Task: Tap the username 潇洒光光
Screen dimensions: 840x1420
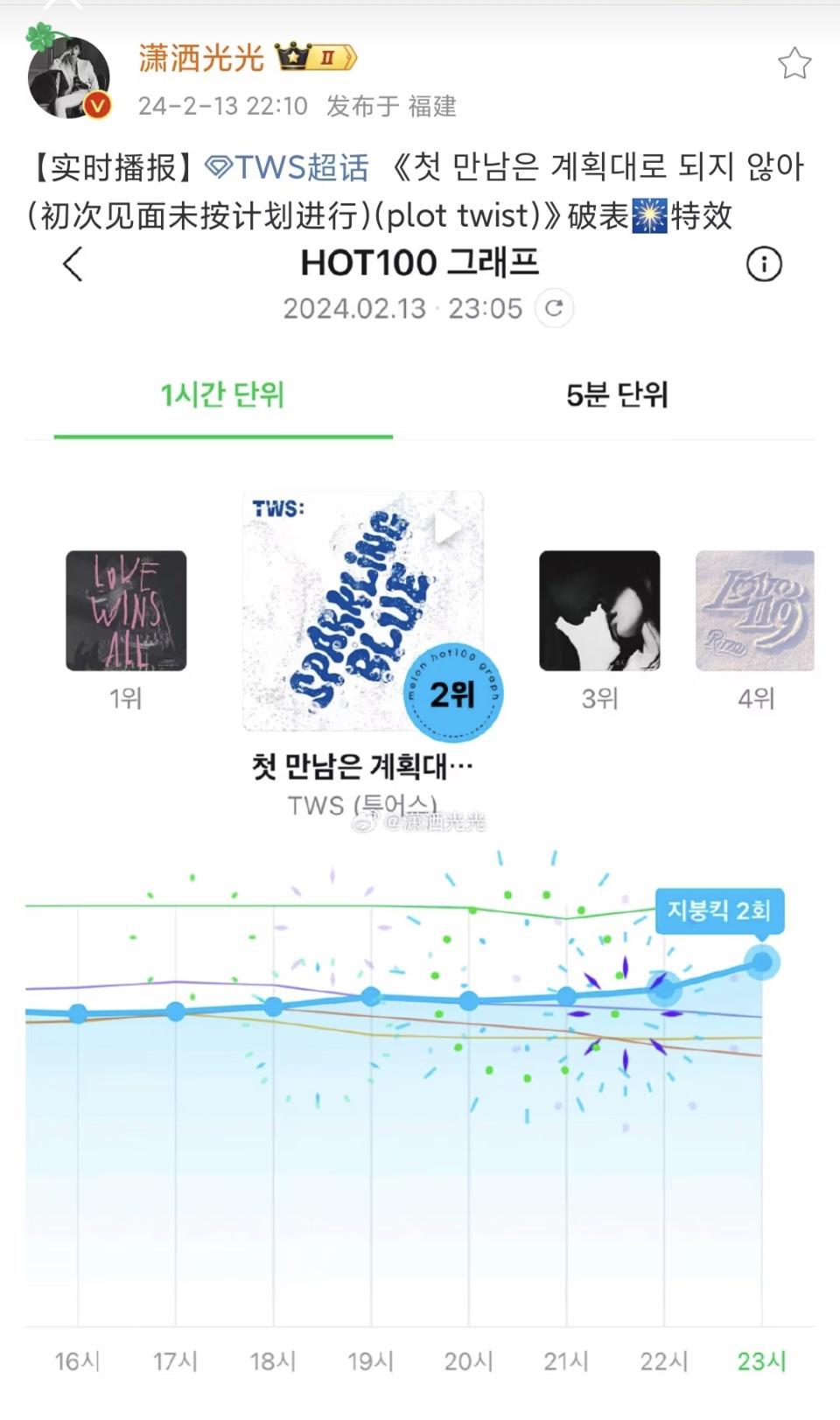Action: pos(201,58)
